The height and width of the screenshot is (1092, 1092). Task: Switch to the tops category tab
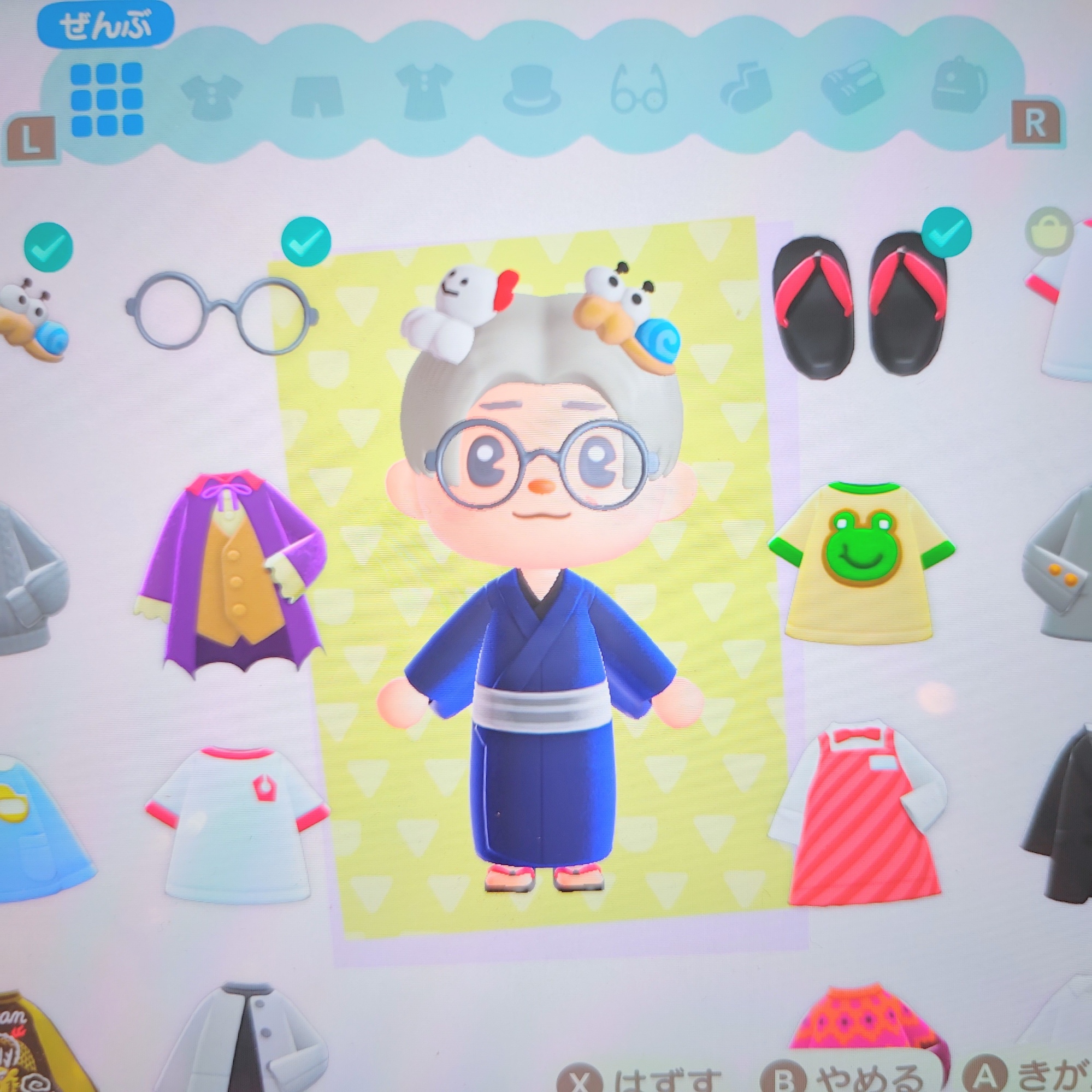coord(211,96)
